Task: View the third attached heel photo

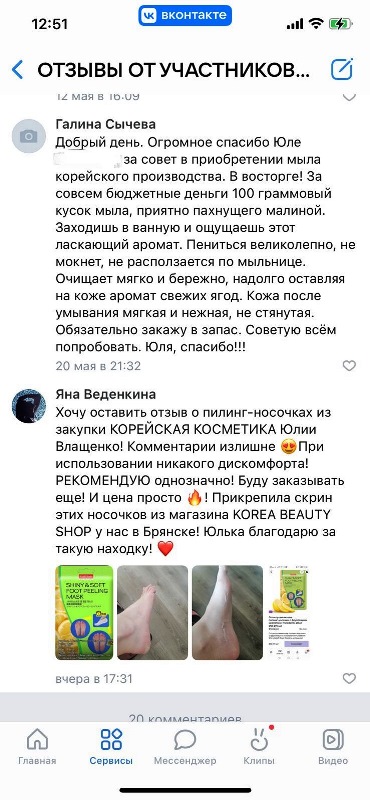Action: click(x=228, y=612)
